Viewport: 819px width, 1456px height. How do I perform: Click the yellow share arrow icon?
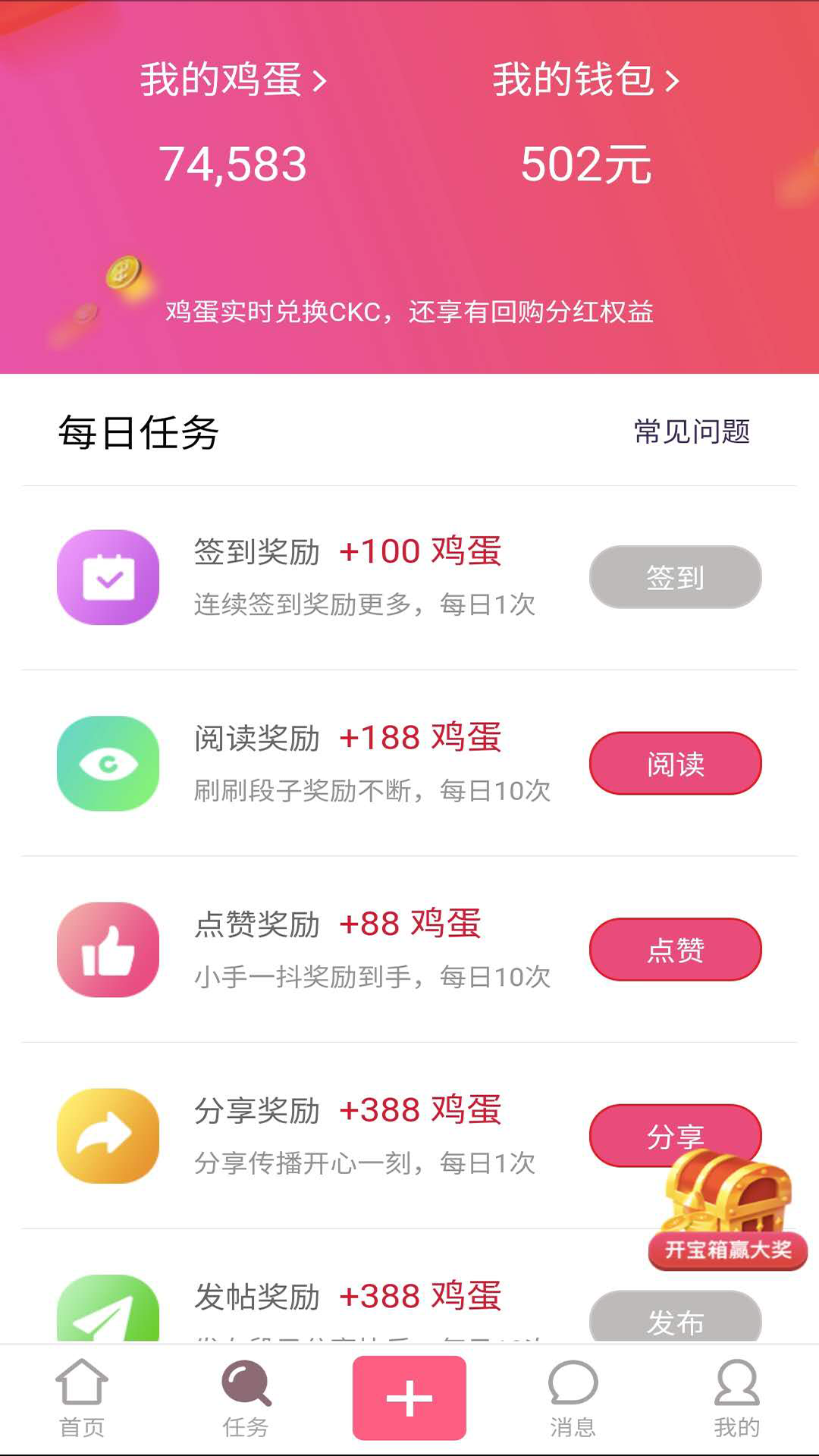point(107,1135)
